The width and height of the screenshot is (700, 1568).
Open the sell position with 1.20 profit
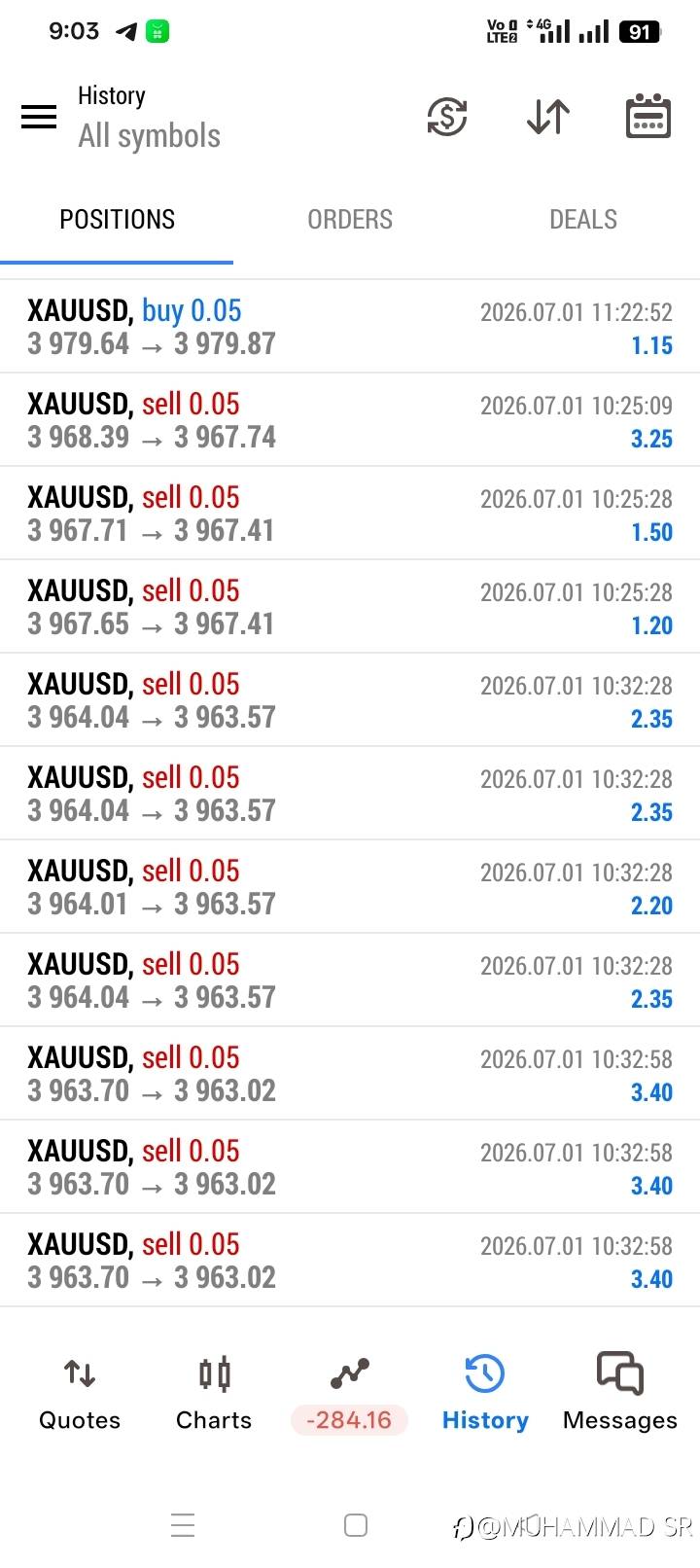pyautogui.click(x=350, y=607)
